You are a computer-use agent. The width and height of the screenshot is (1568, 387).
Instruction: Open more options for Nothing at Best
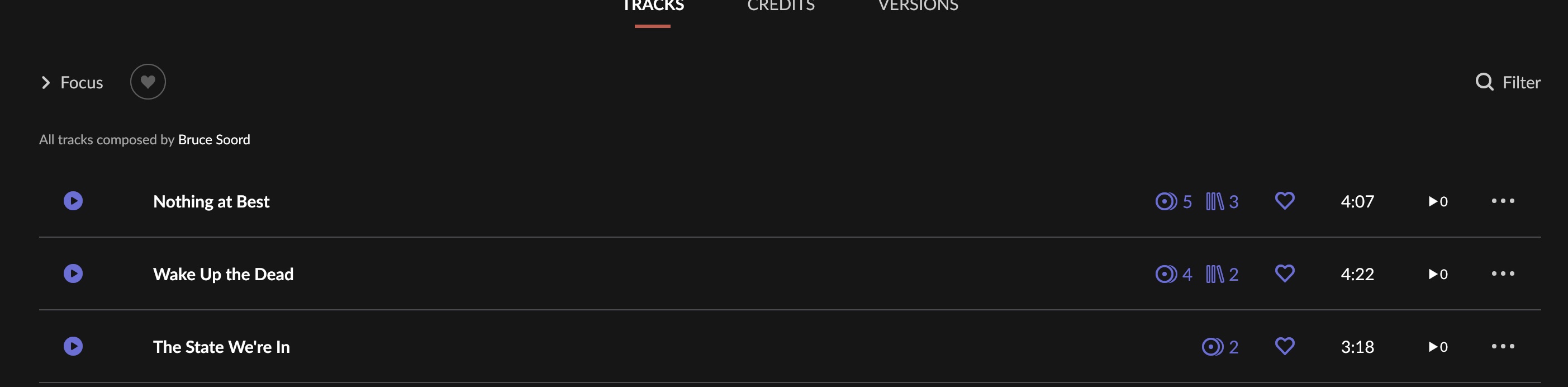pos(1502,201)
